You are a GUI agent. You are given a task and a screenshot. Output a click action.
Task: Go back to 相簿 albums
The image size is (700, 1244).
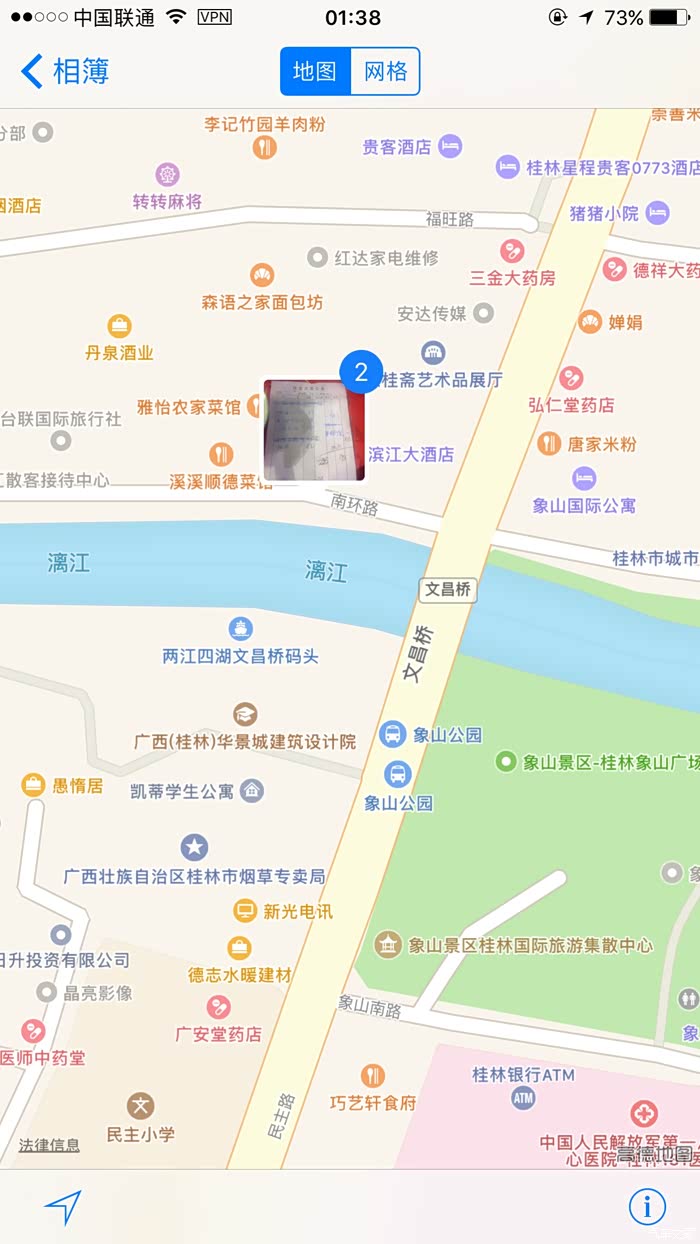point(65,71)
